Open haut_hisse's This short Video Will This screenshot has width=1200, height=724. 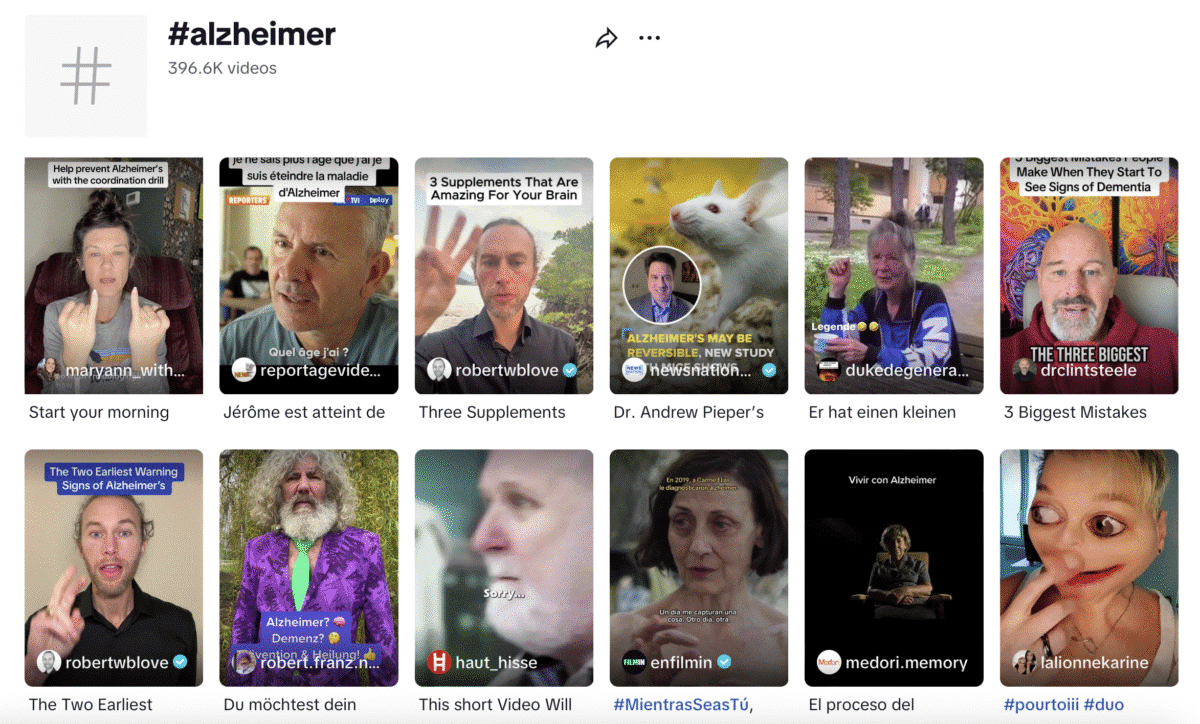pyautogui.click(x=503, y=567)
